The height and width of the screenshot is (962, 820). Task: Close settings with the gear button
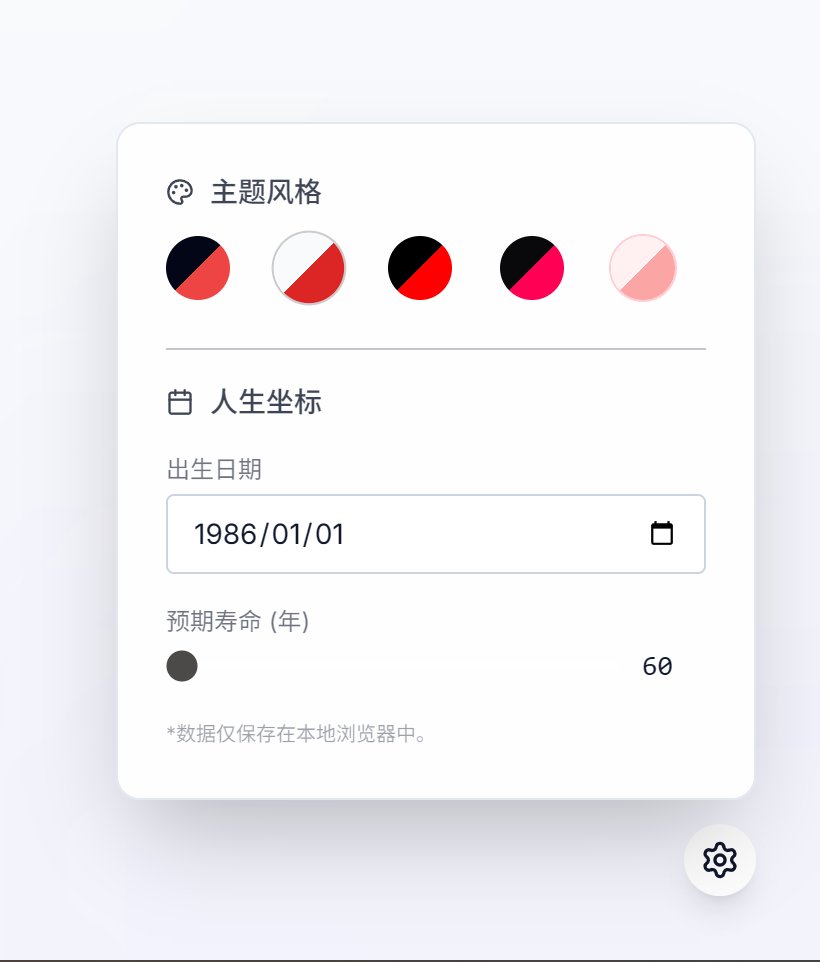pyautogui.click(x=720, y=860)
